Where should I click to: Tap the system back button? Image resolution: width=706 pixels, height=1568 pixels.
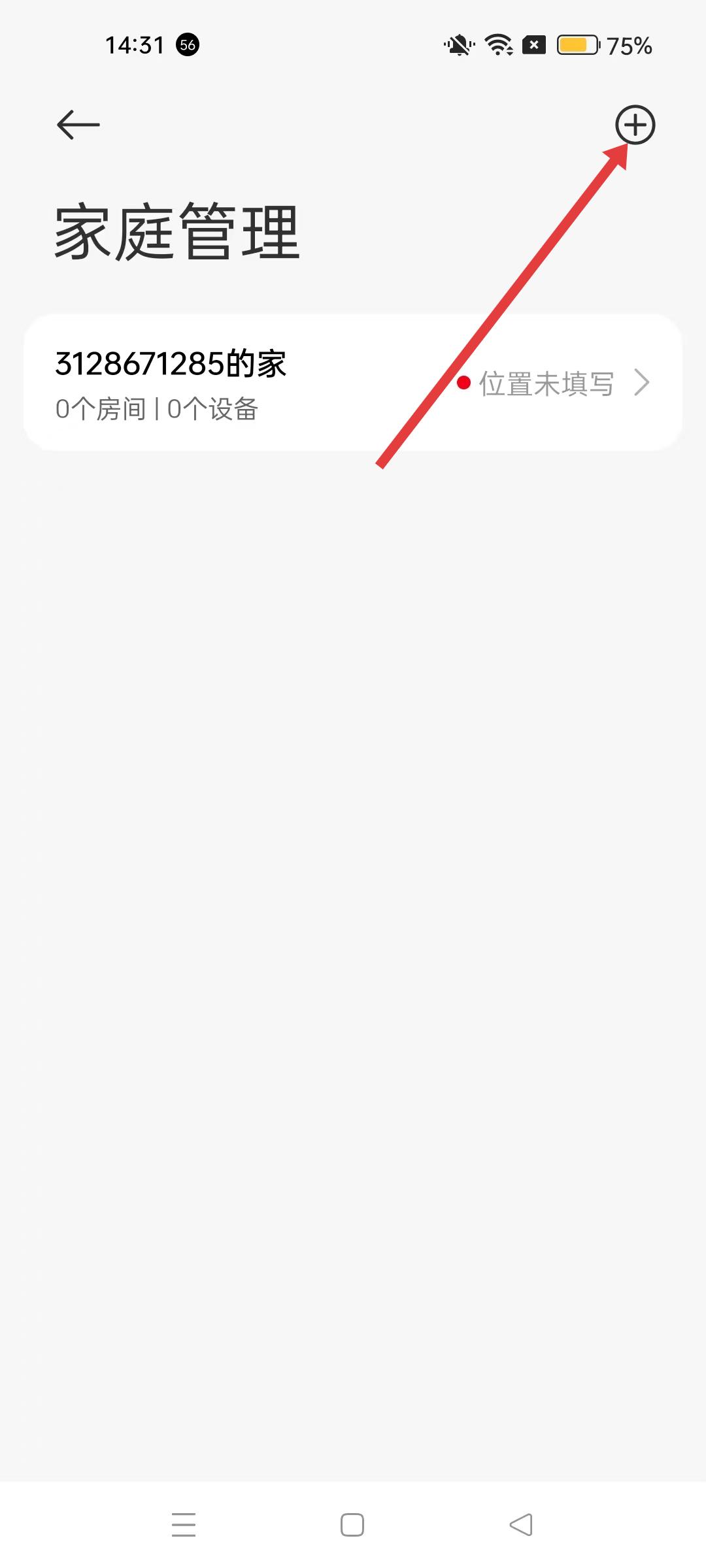(521, 1526)
